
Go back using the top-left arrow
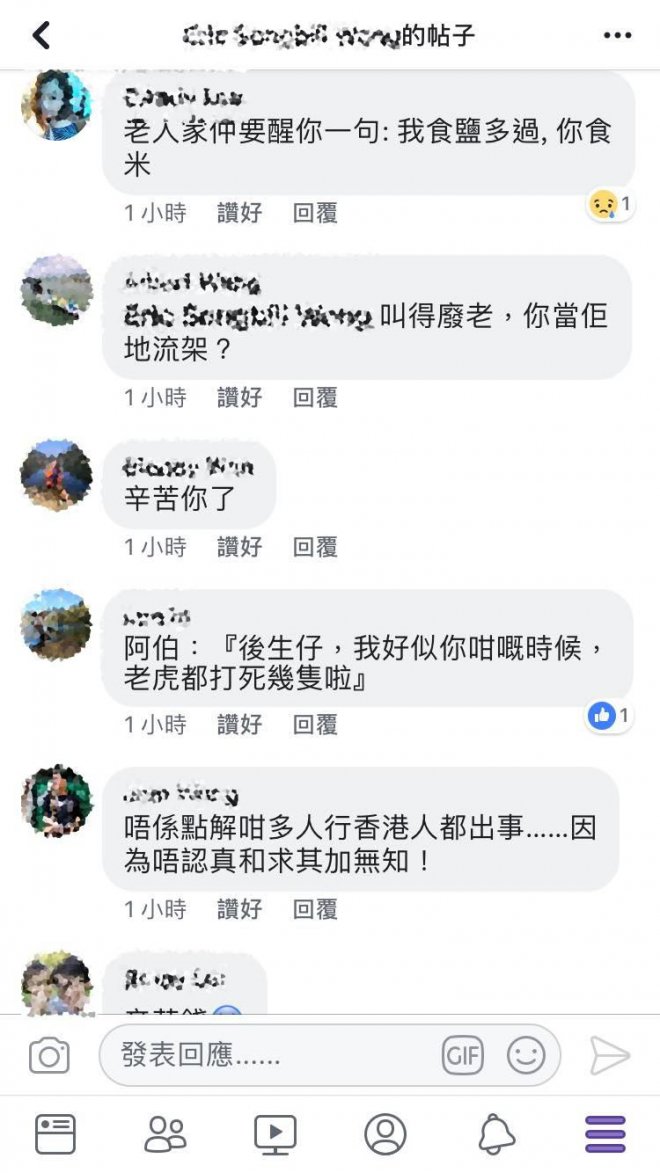pyautogui.click(x=41, y=36)
